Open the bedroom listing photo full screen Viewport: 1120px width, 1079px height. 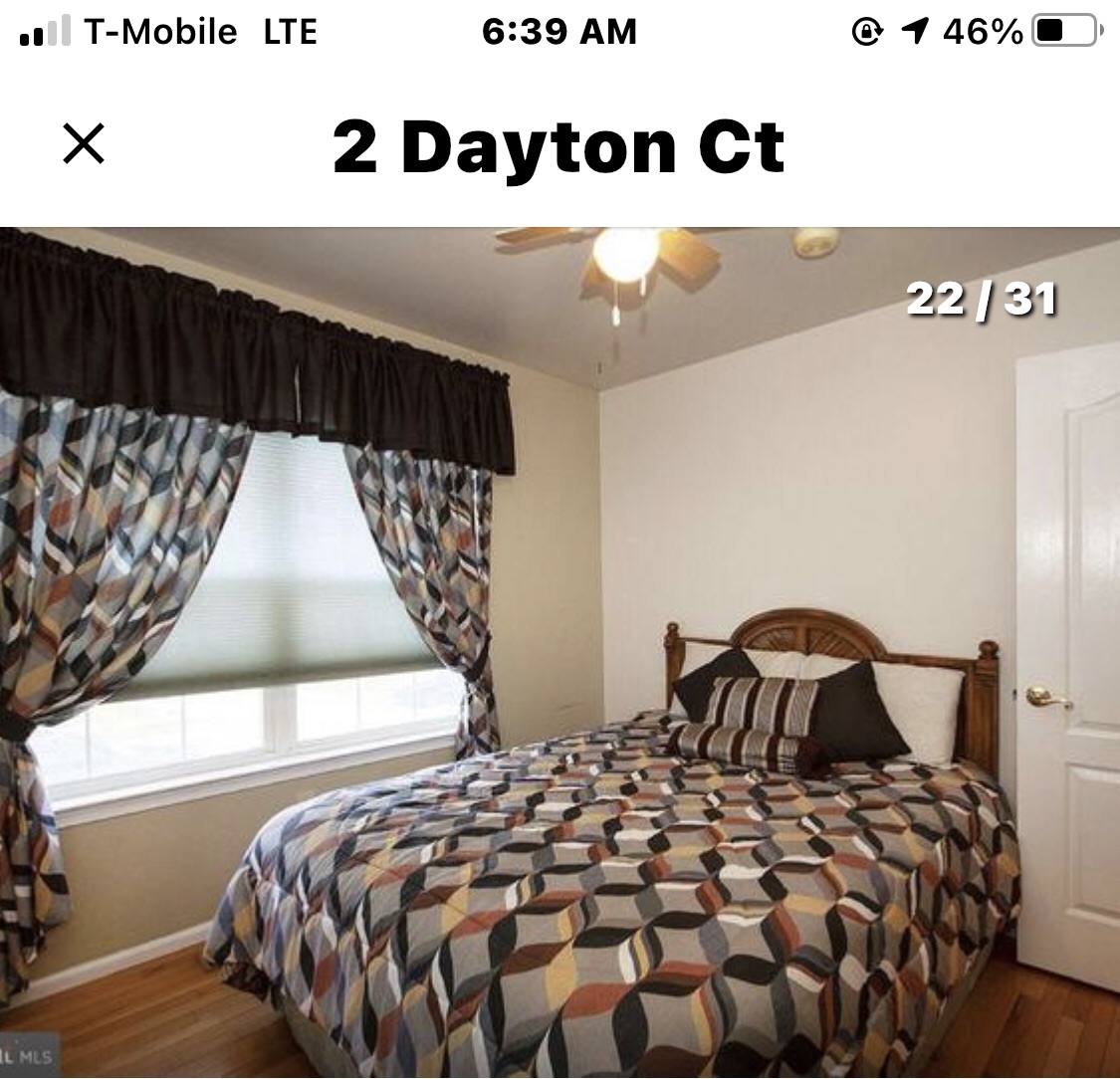[560, 652]
